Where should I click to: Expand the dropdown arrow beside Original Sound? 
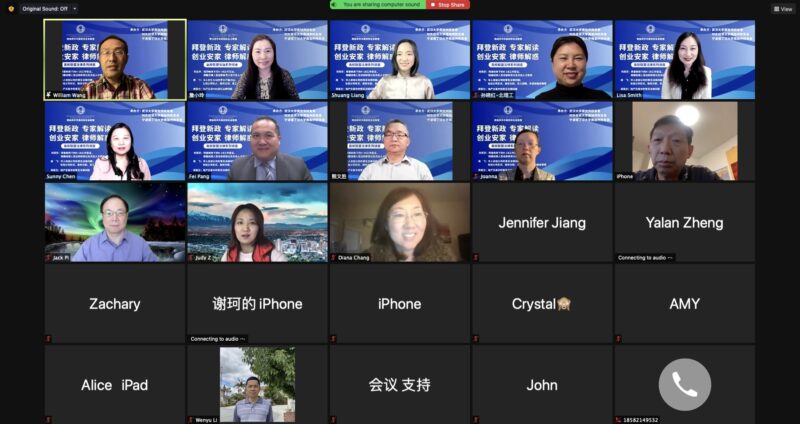(74, 8)
